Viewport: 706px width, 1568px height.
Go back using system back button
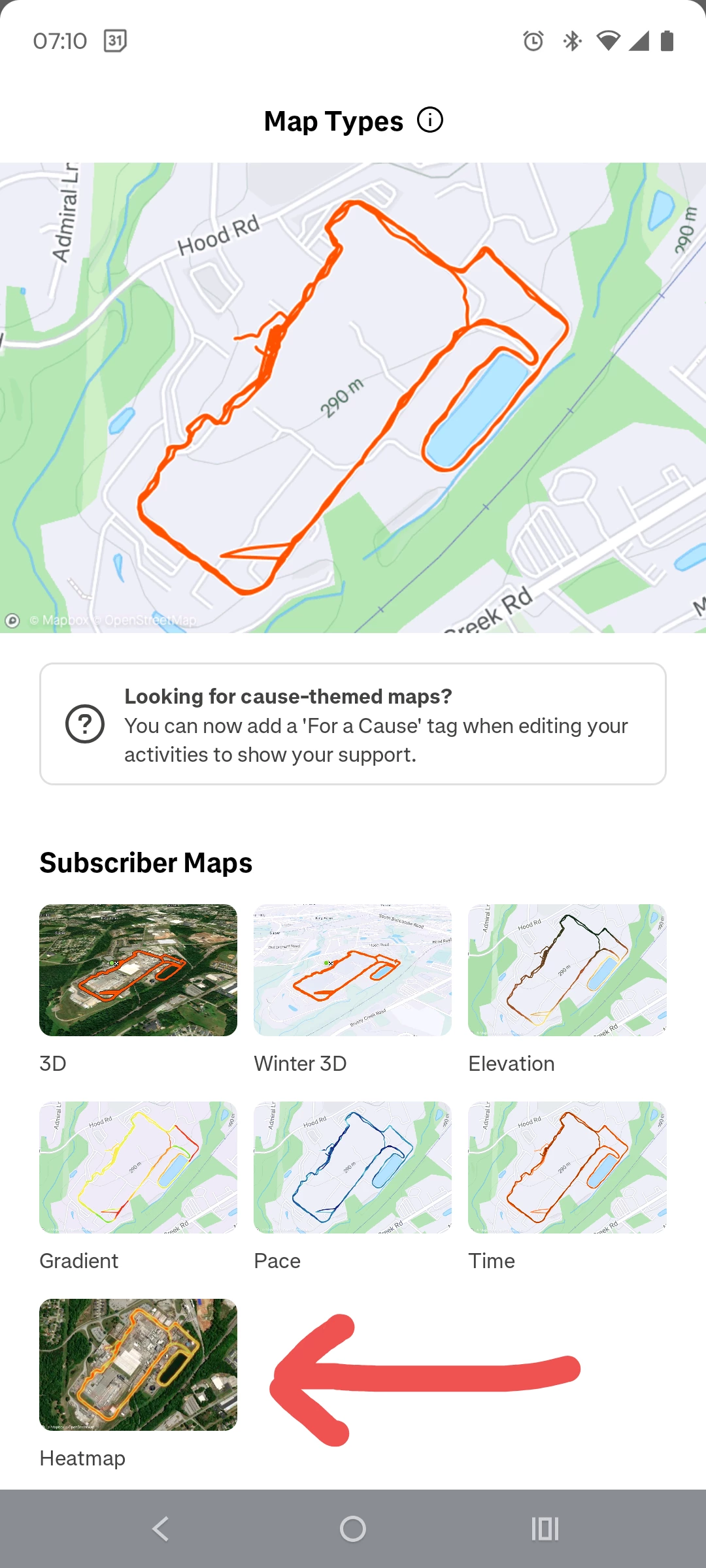161,1529
